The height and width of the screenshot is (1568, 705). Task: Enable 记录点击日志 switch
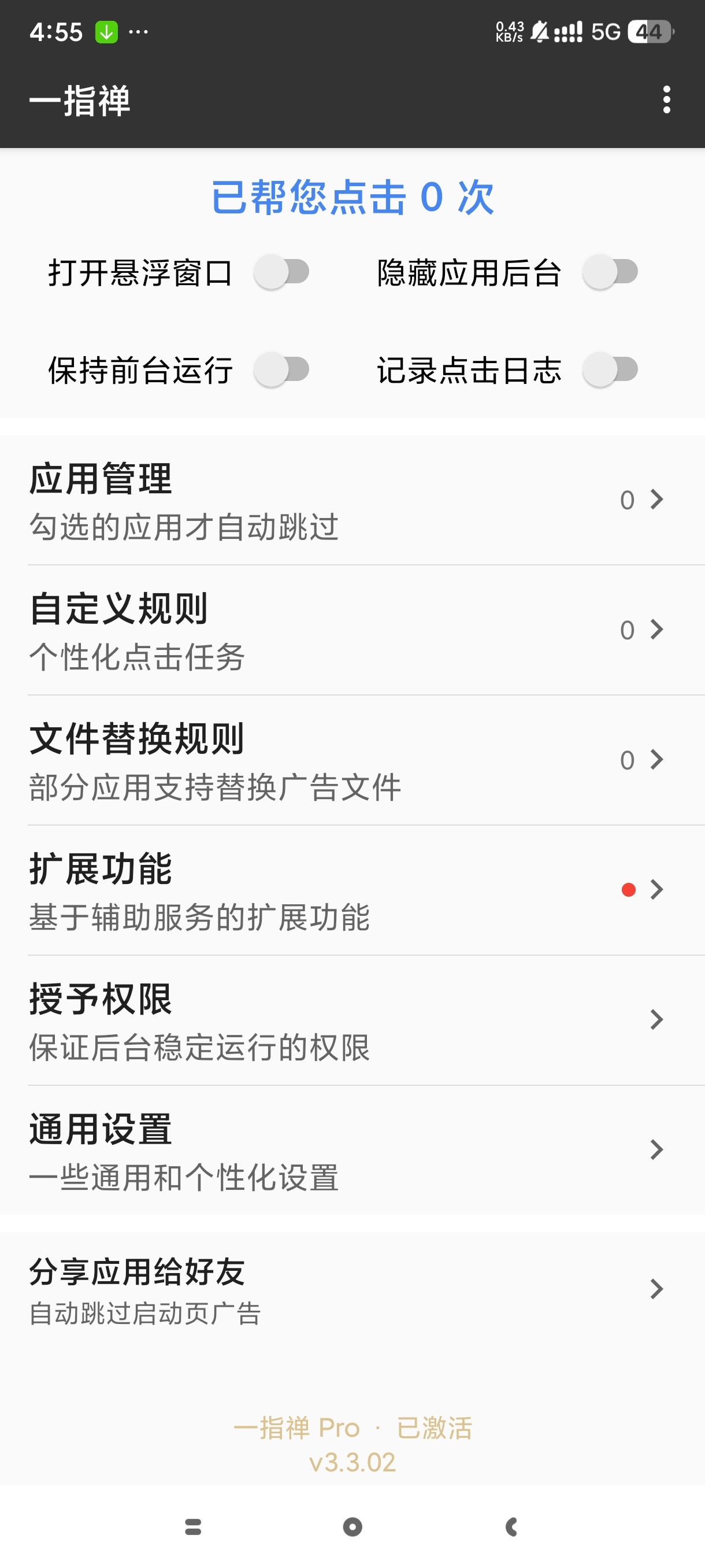pos(610,369)
